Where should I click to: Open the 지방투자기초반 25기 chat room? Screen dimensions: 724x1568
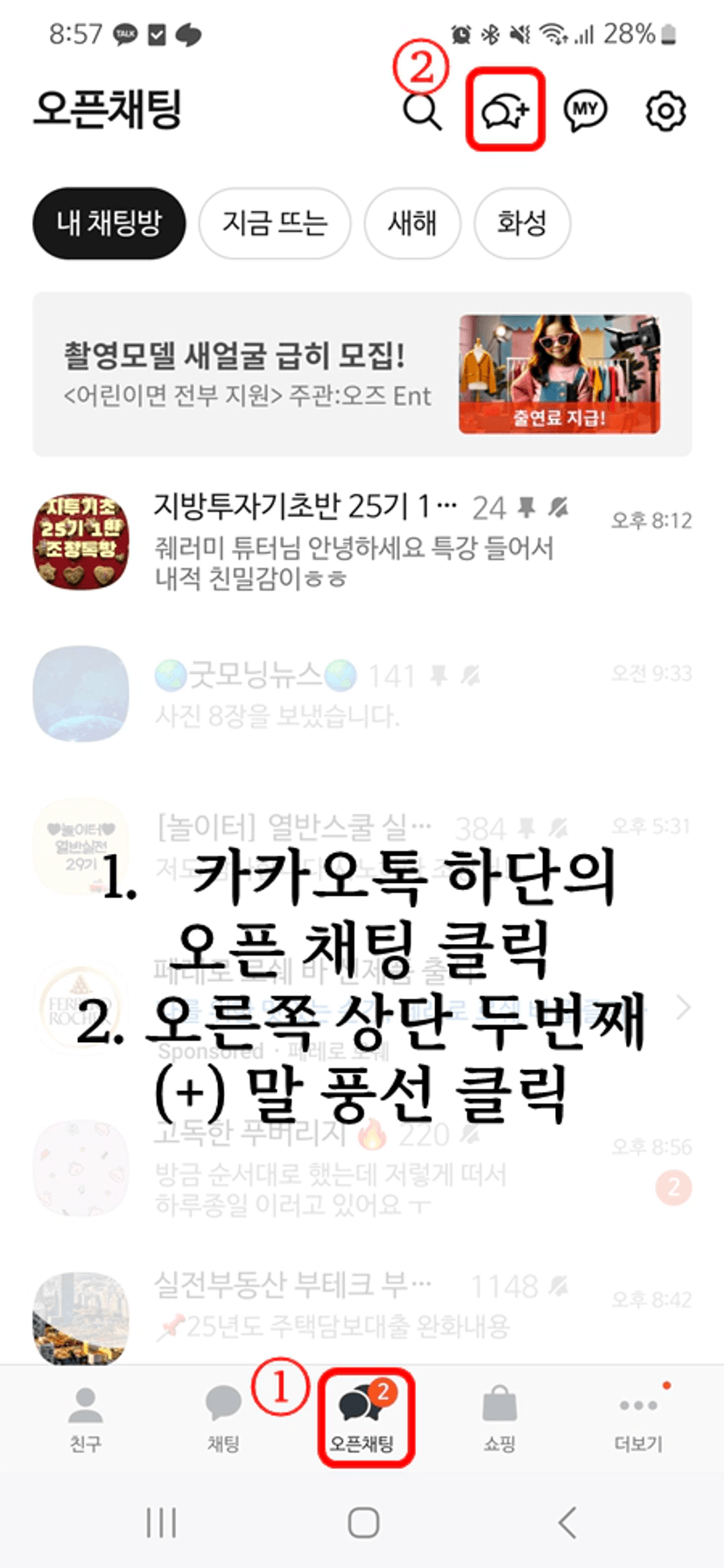coord(362,541)
